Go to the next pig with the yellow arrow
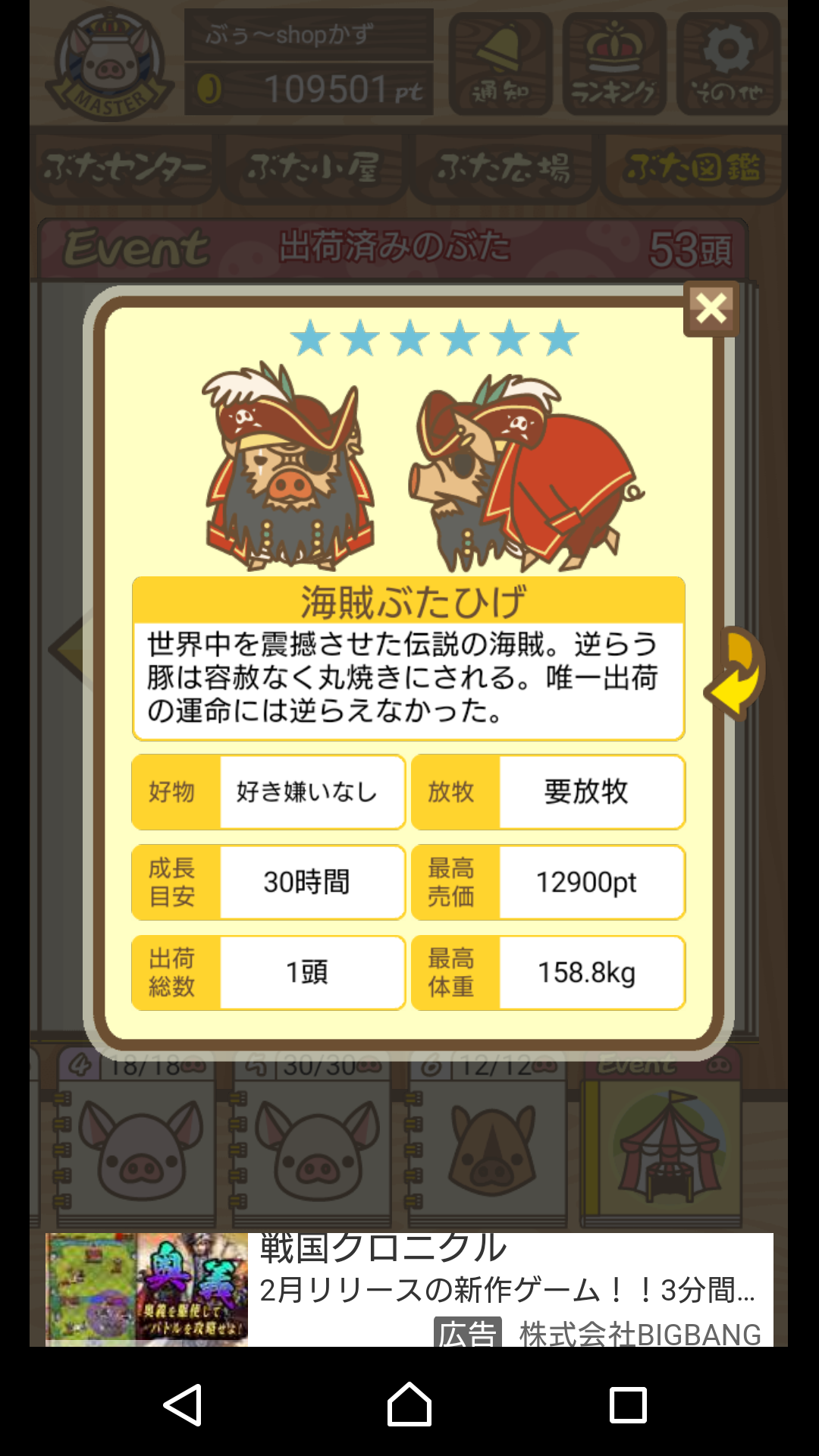The height and width of the screenshot is (1456, 819). [x=736, y=673]
